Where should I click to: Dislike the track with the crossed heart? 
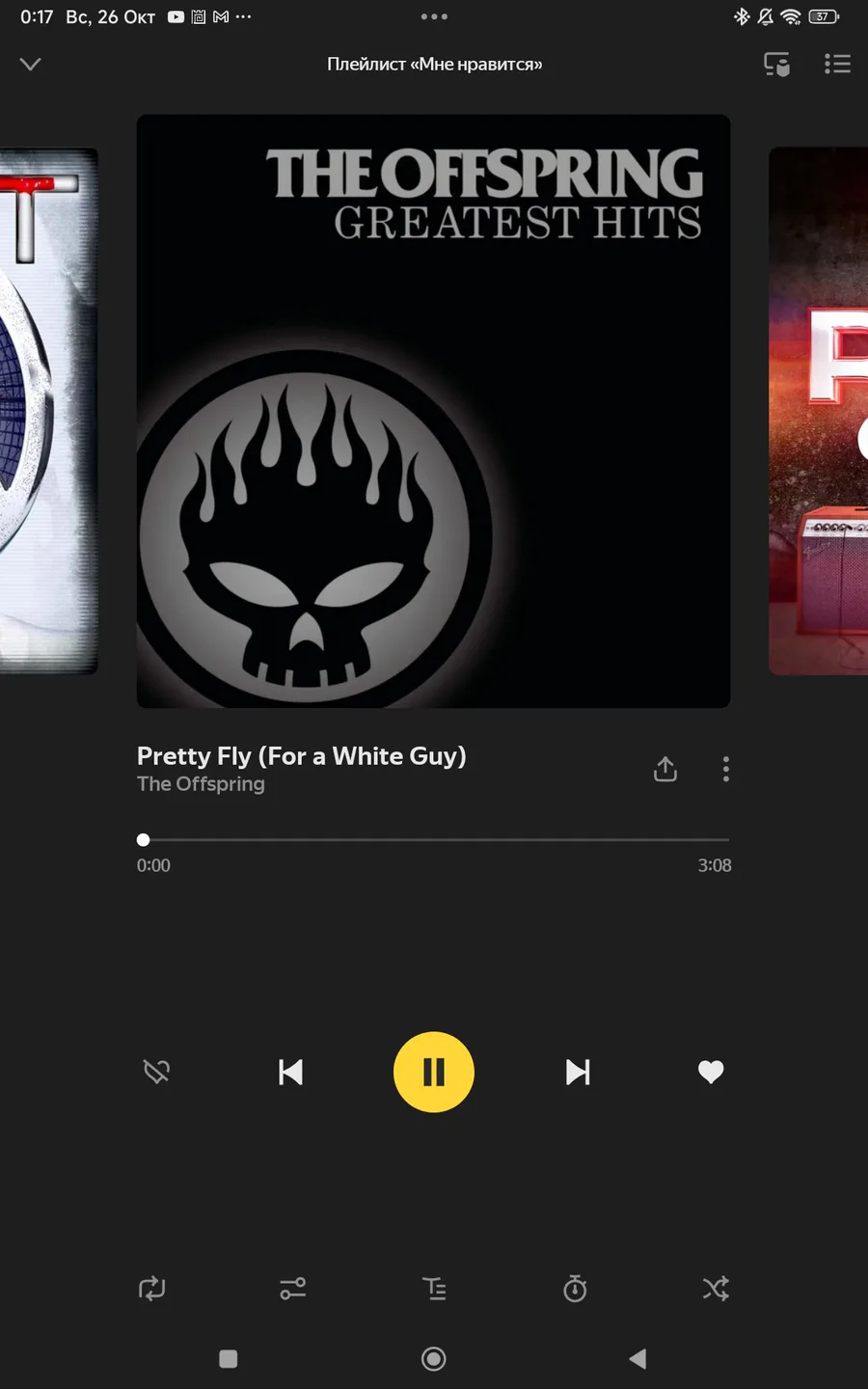(156, 1072)
